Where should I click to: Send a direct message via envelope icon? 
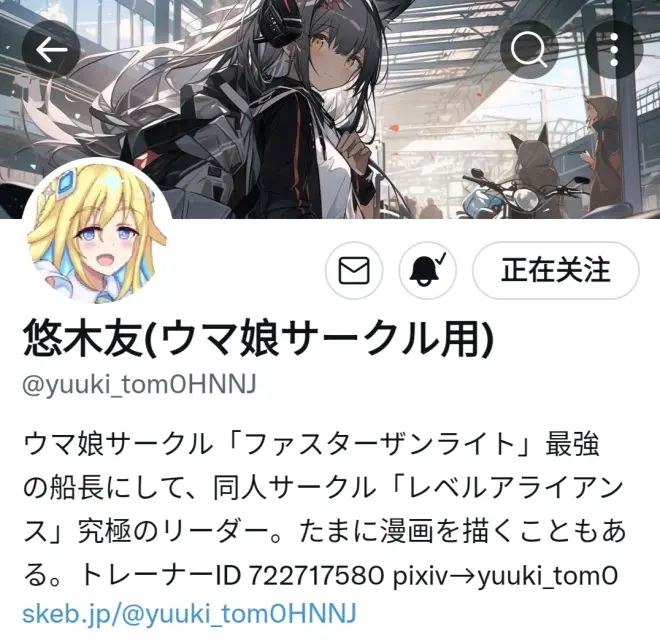coord(354,270)
